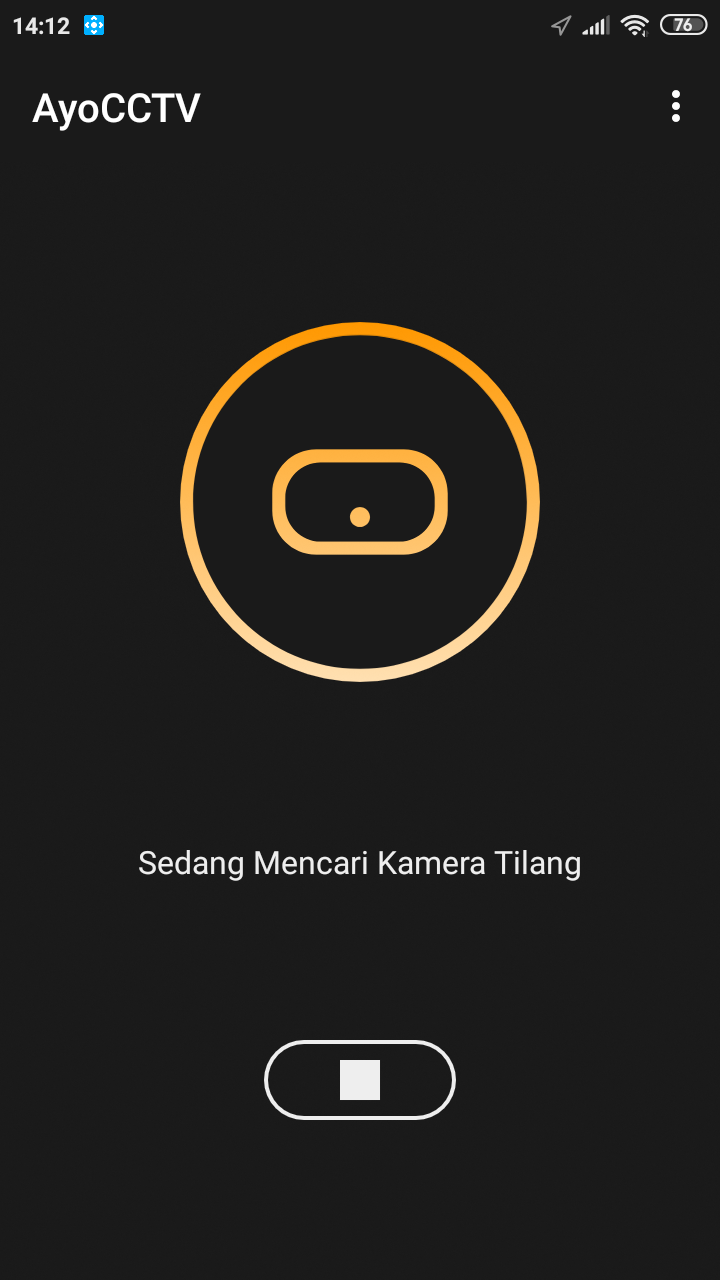Open the overflow menu
This screenshot has width=720, height=1280.
(676, 106)
